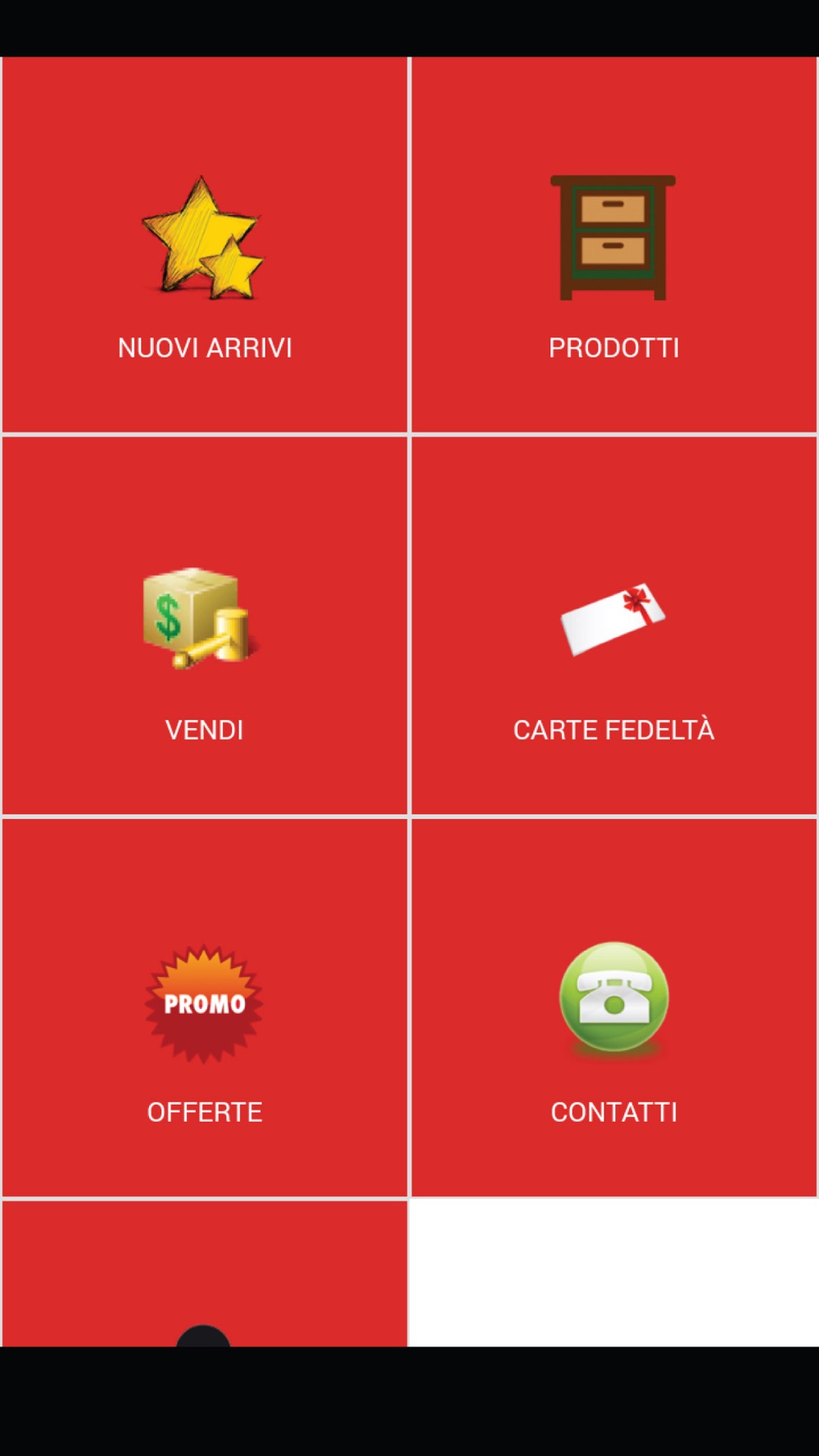Open the Prodotti section

614,244
